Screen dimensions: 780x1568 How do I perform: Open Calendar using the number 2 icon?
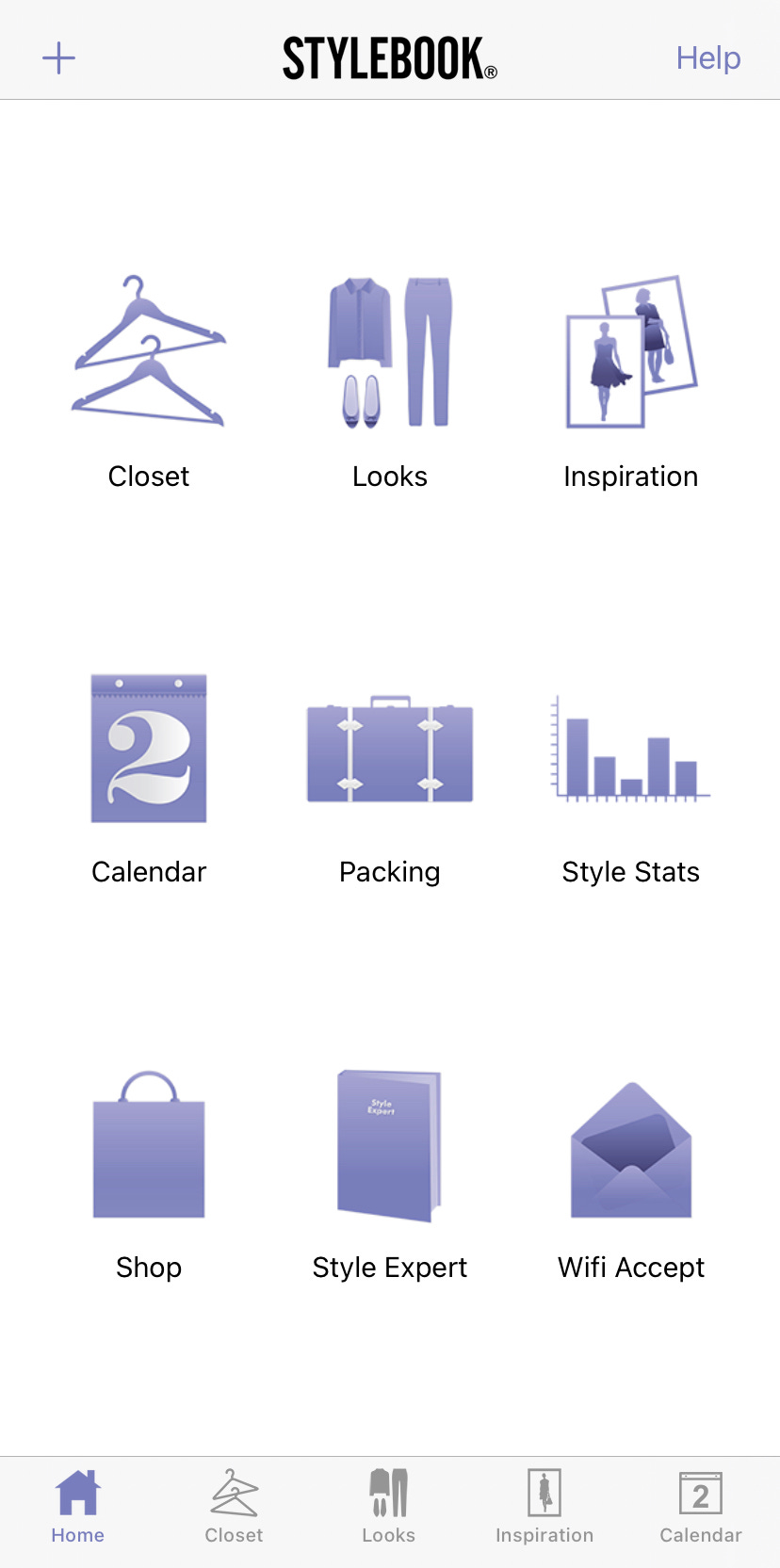tap(149, 749)
